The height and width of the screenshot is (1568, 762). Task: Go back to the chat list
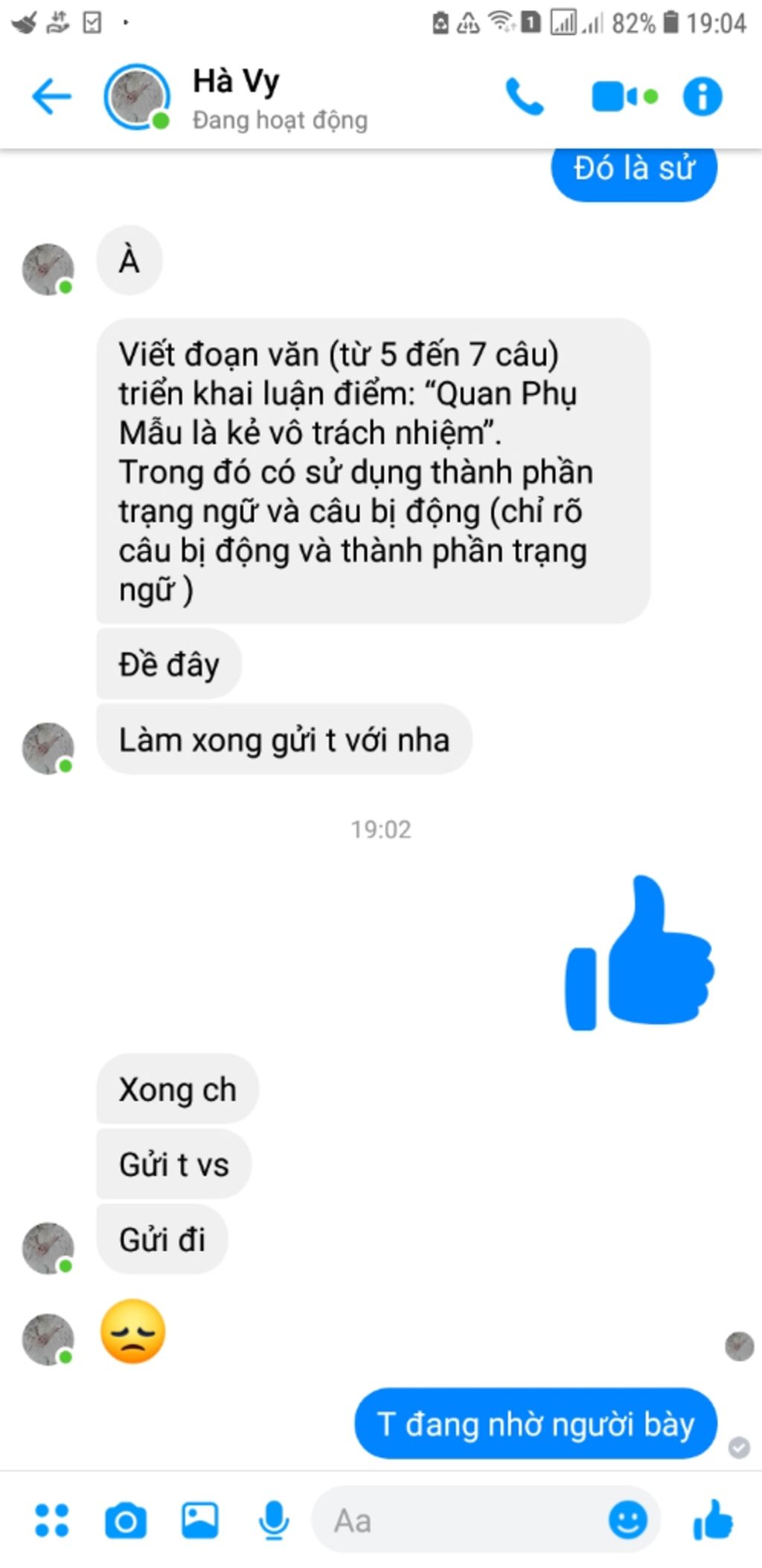point(51,97)
